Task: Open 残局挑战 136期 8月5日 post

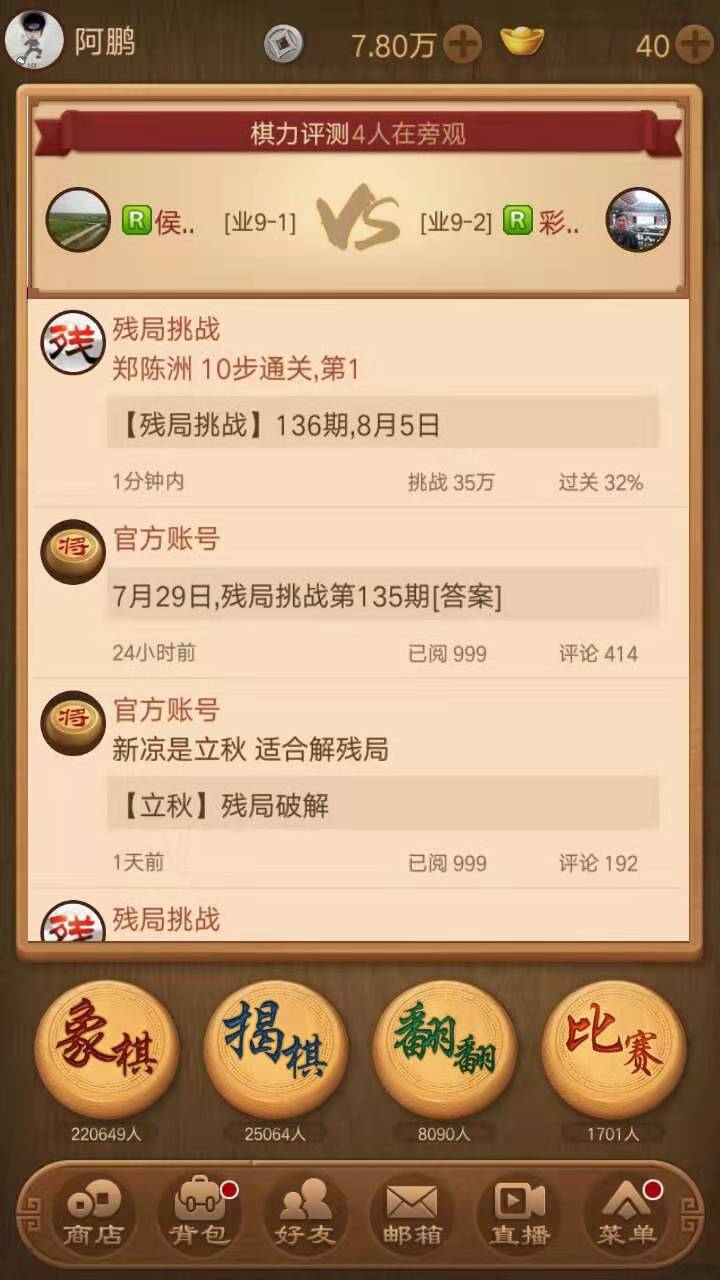Action: 383,425
